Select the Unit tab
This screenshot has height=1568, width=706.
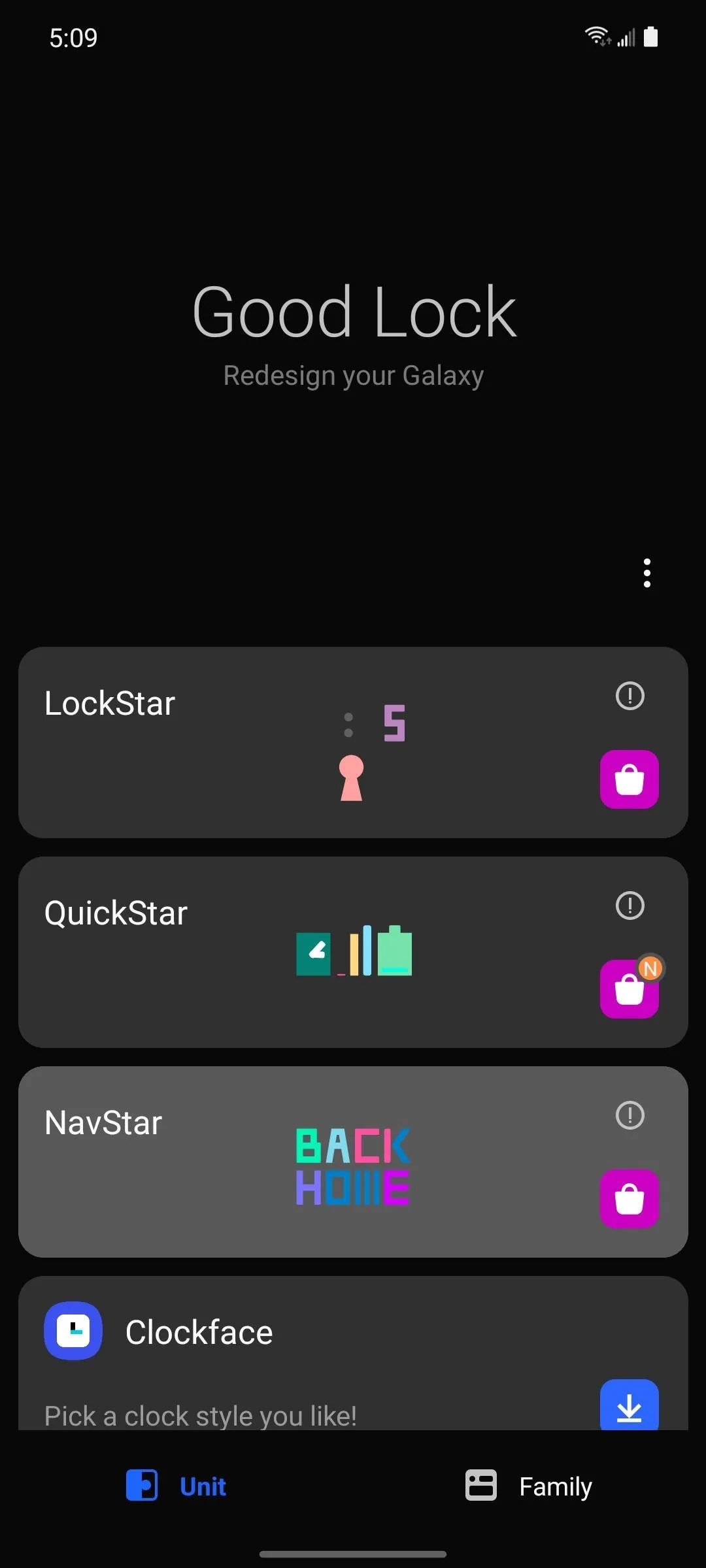pos(176,1486)
